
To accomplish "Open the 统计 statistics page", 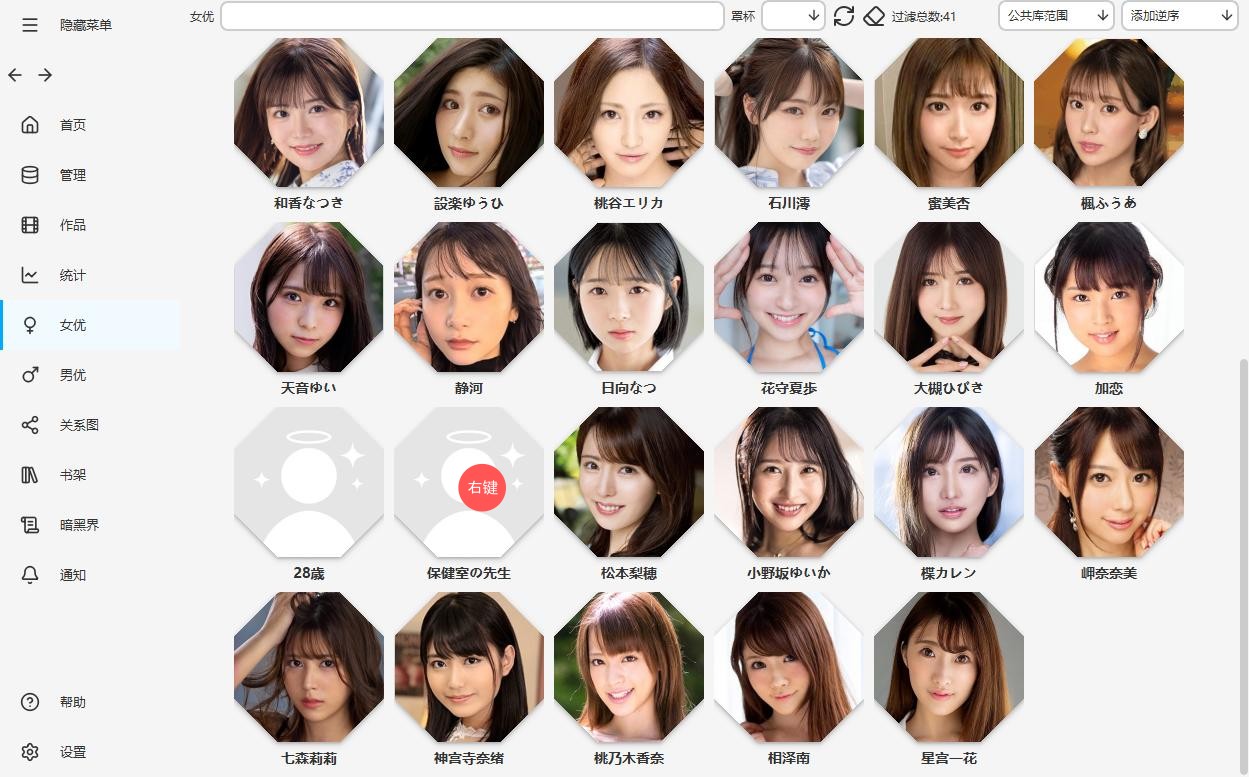I will click(72, 275).
